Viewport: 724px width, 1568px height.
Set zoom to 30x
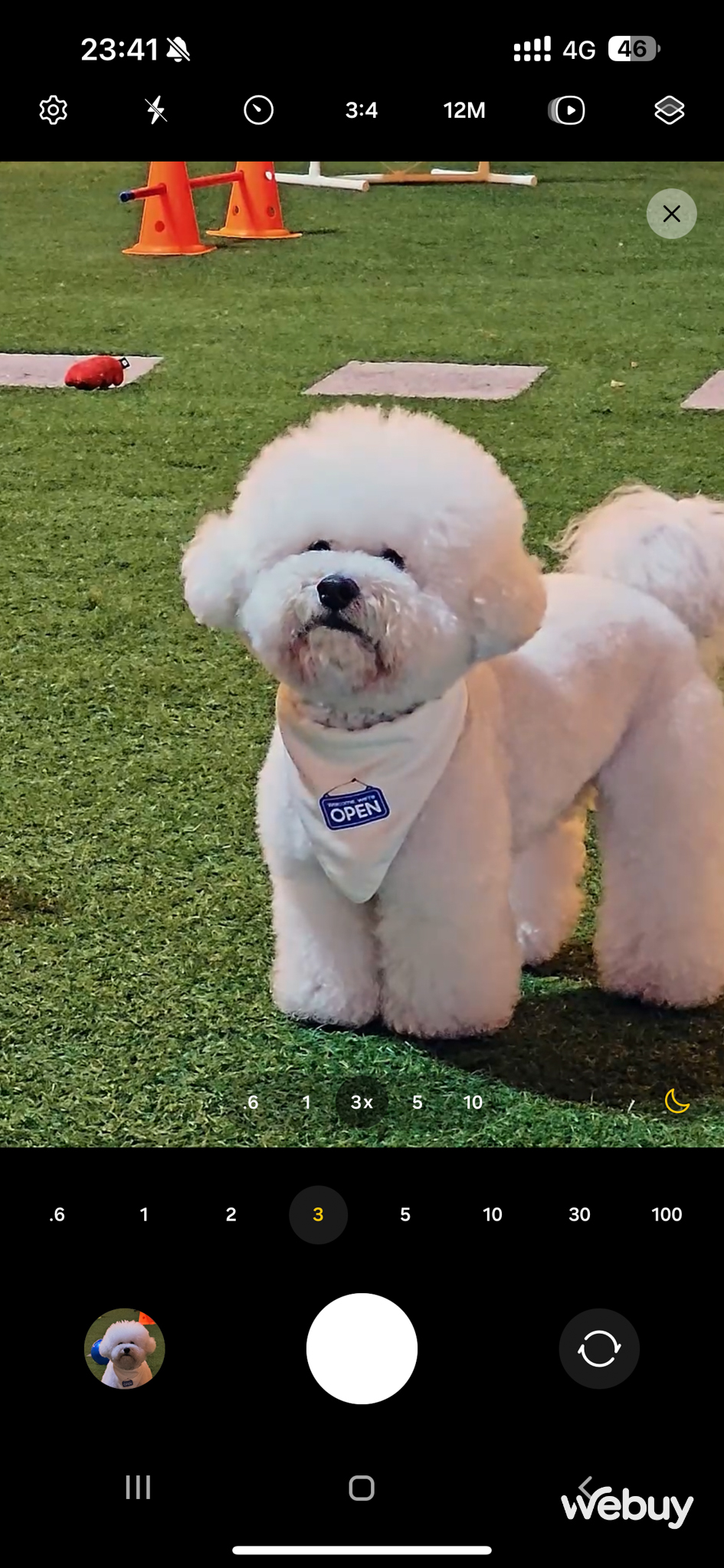click(x=579, y=1214)
